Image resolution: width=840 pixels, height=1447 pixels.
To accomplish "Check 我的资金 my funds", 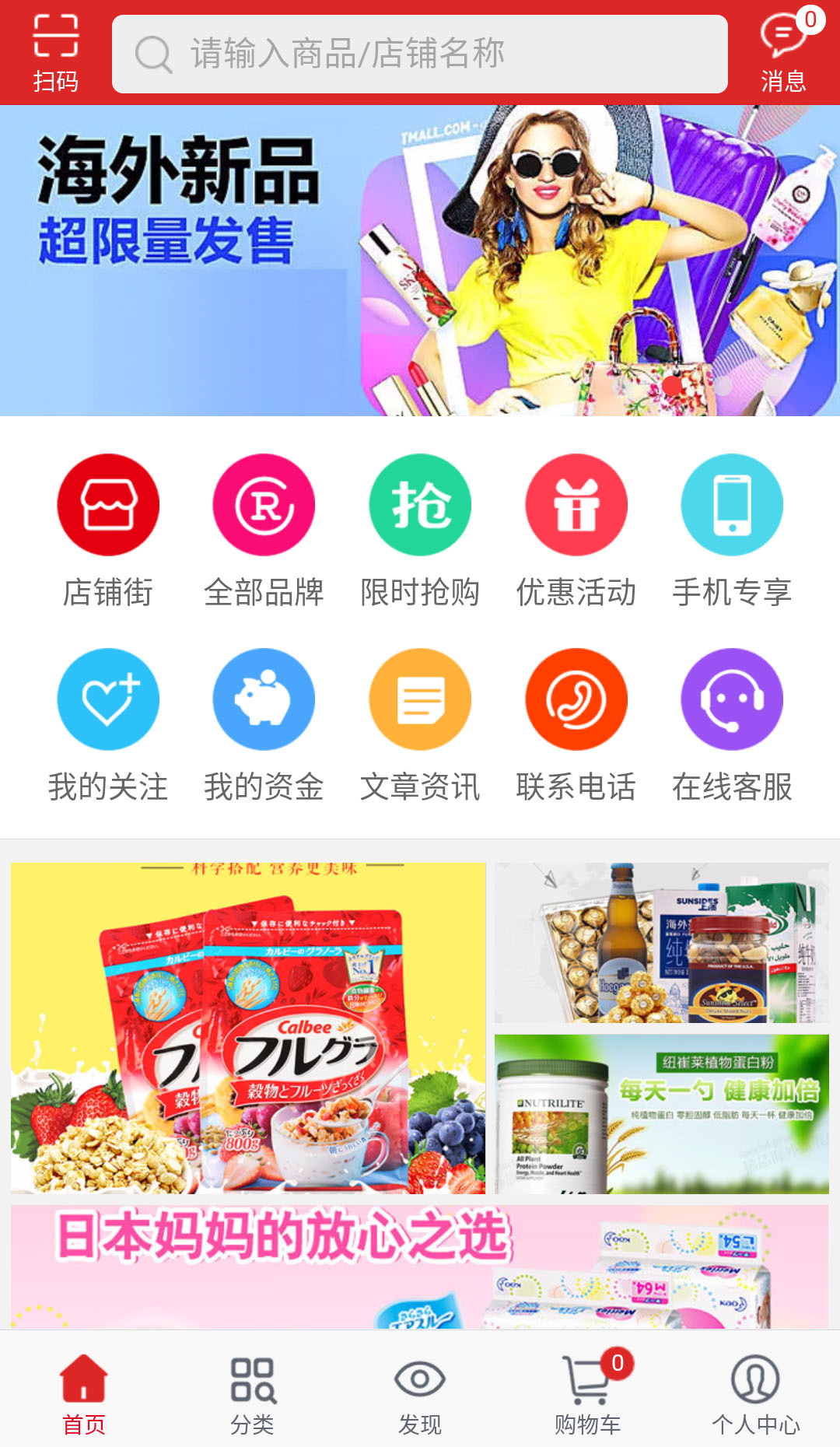I will click(264, 724).
